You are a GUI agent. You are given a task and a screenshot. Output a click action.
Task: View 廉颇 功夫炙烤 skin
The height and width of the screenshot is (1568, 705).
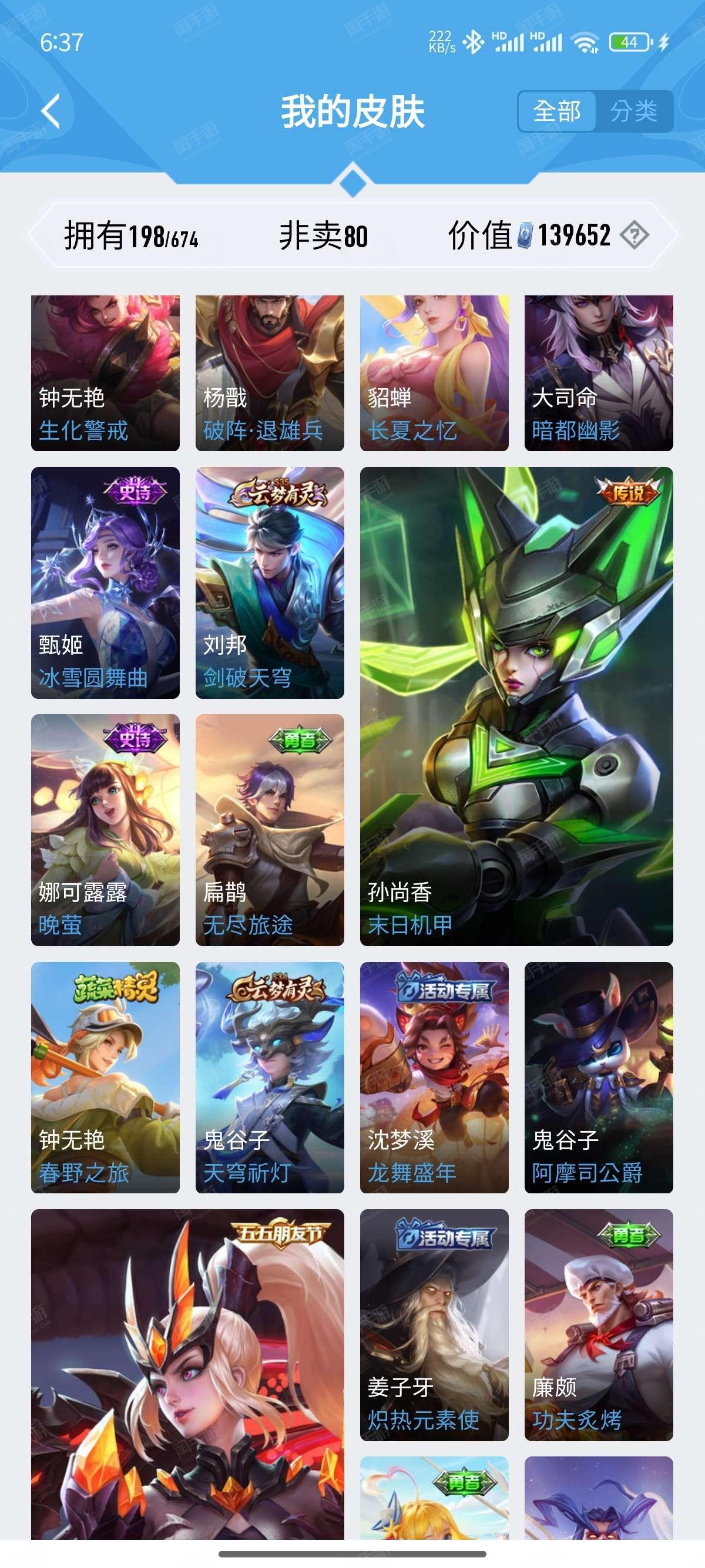[x=599, y=1325]
